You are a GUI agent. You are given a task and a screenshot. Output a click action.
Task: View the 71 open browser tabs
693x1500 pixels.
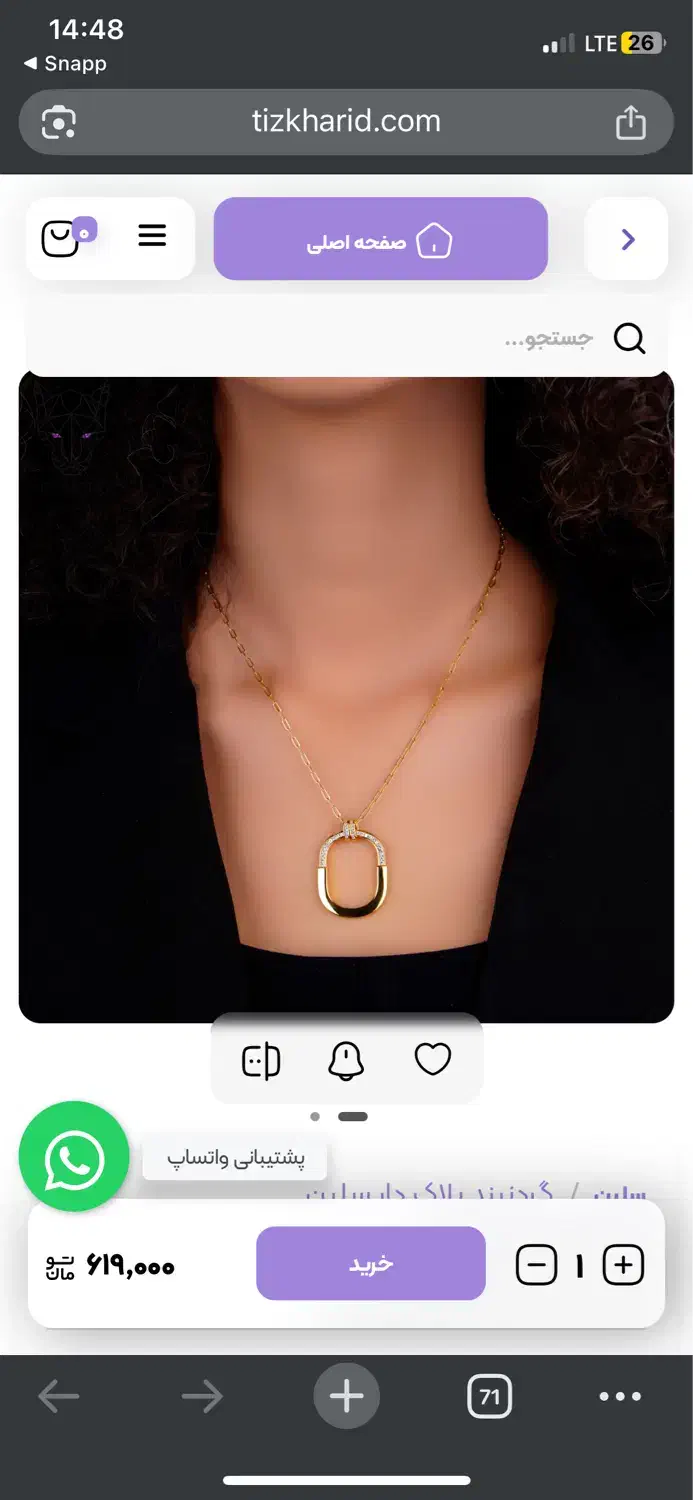[x=489, y=1396]
